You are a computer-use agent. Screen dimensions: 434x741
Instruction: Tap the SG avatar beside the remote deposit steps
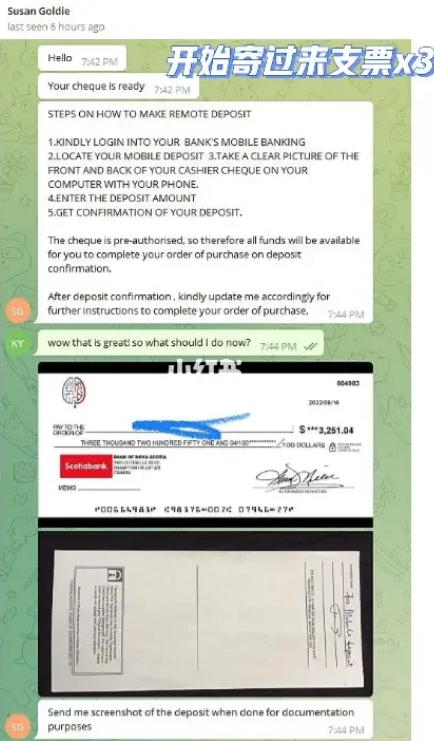point(17,311)
